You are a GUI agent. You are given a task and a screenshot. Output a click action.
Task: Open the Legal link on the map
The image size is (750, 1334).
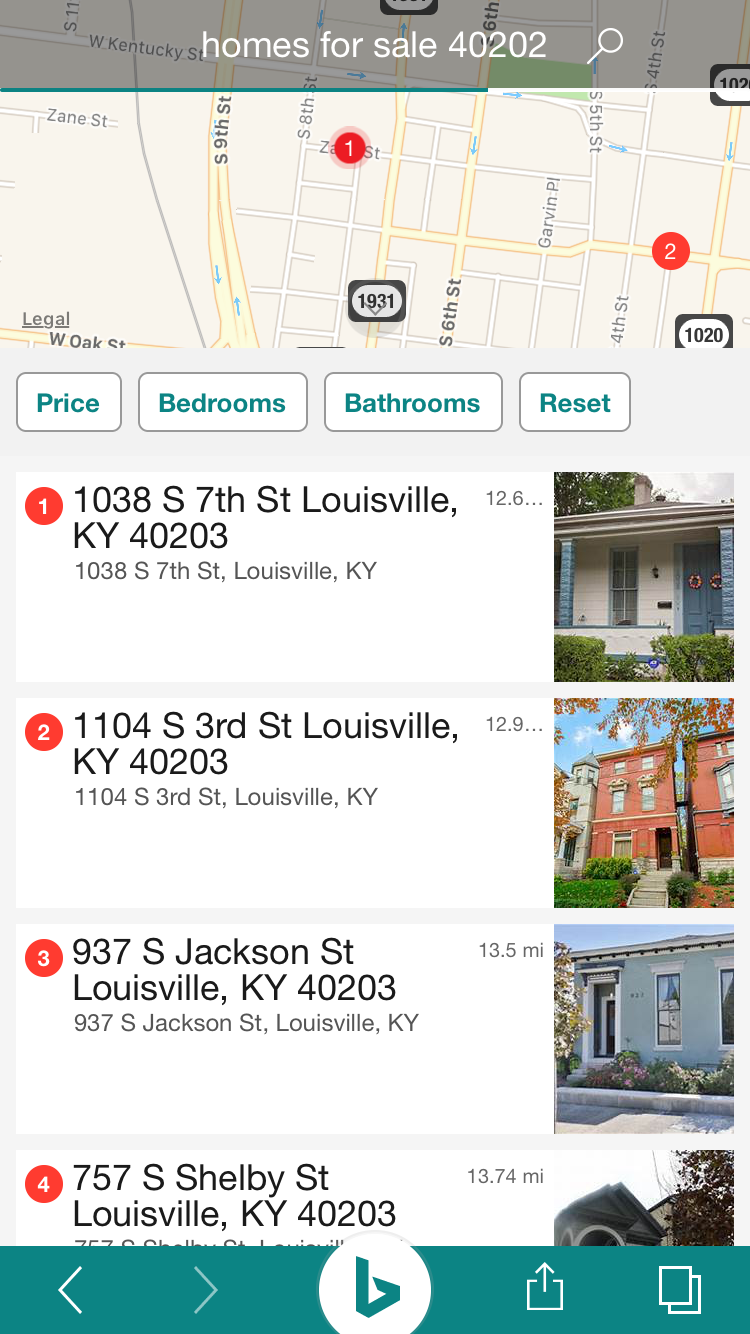(x=45, y=318)
